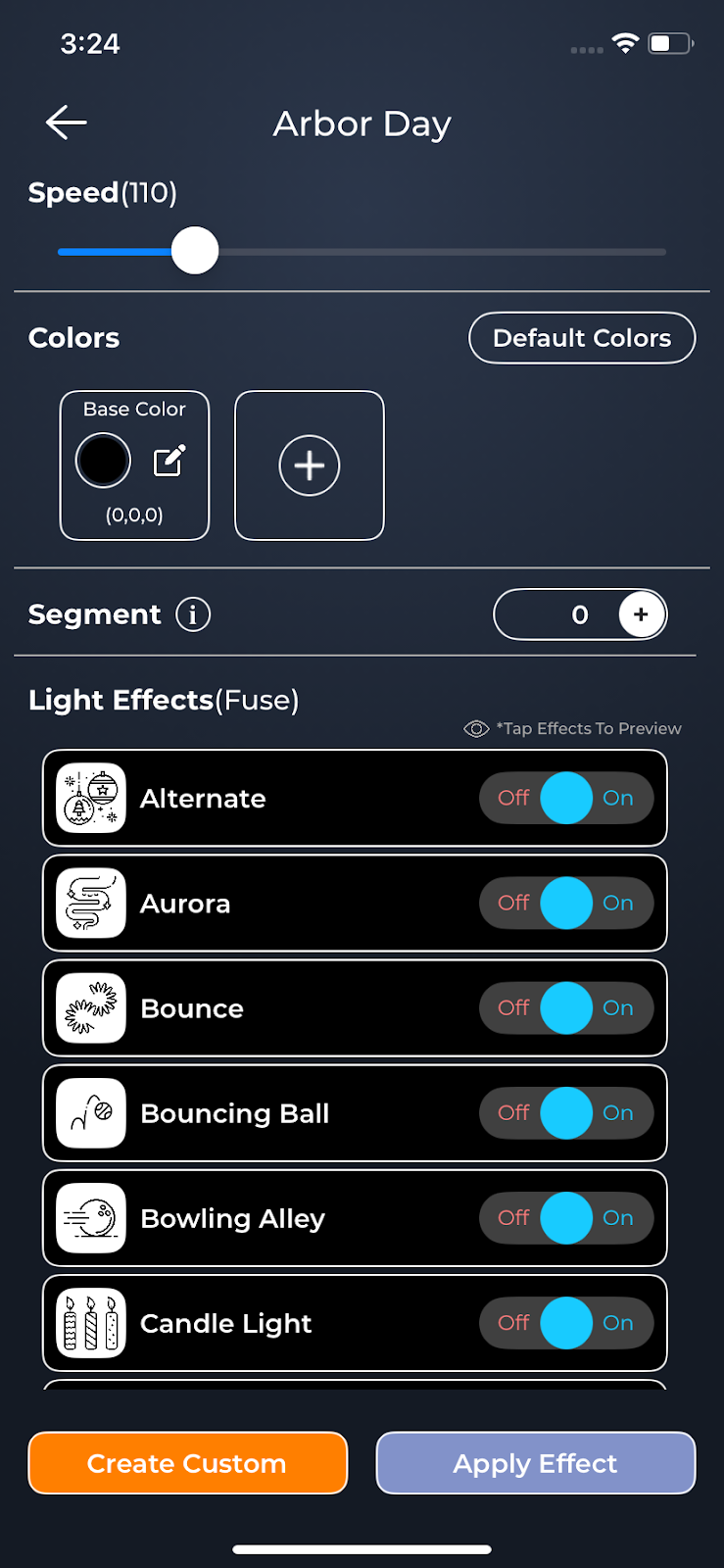
Task: Toggle the Candle Light effect switch
Action: pyautogui.click(x=566, y=1322)
